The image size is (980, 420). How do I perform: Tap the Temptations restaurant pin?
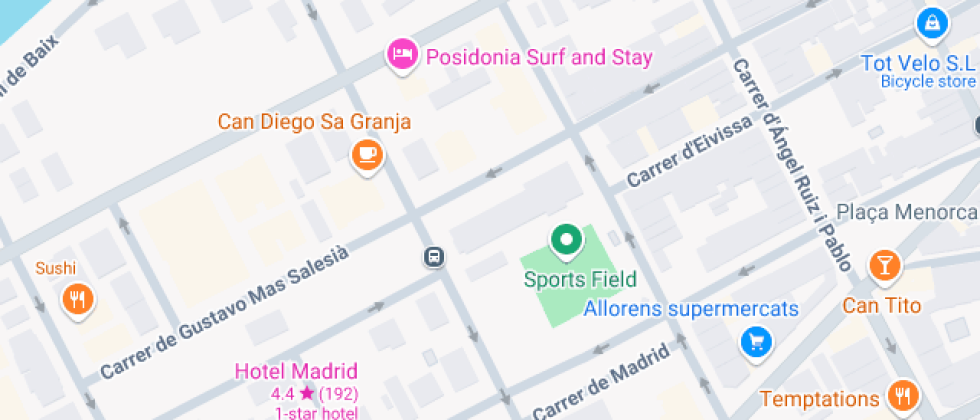904,395
